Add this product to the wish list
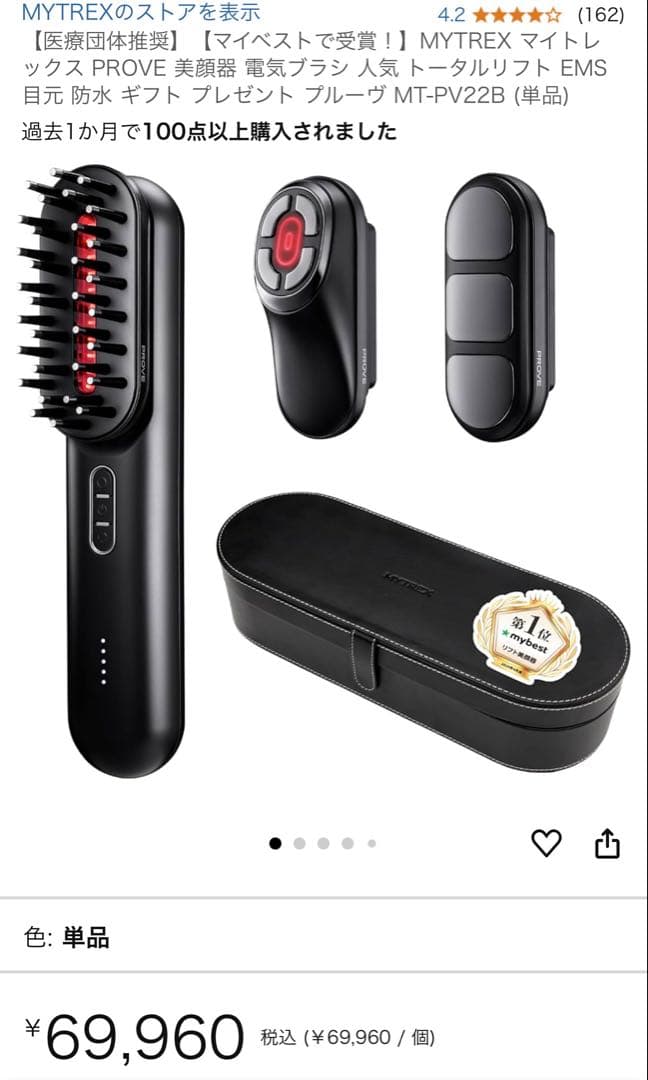The image size is (648, 1080). (x=546, y=844)
